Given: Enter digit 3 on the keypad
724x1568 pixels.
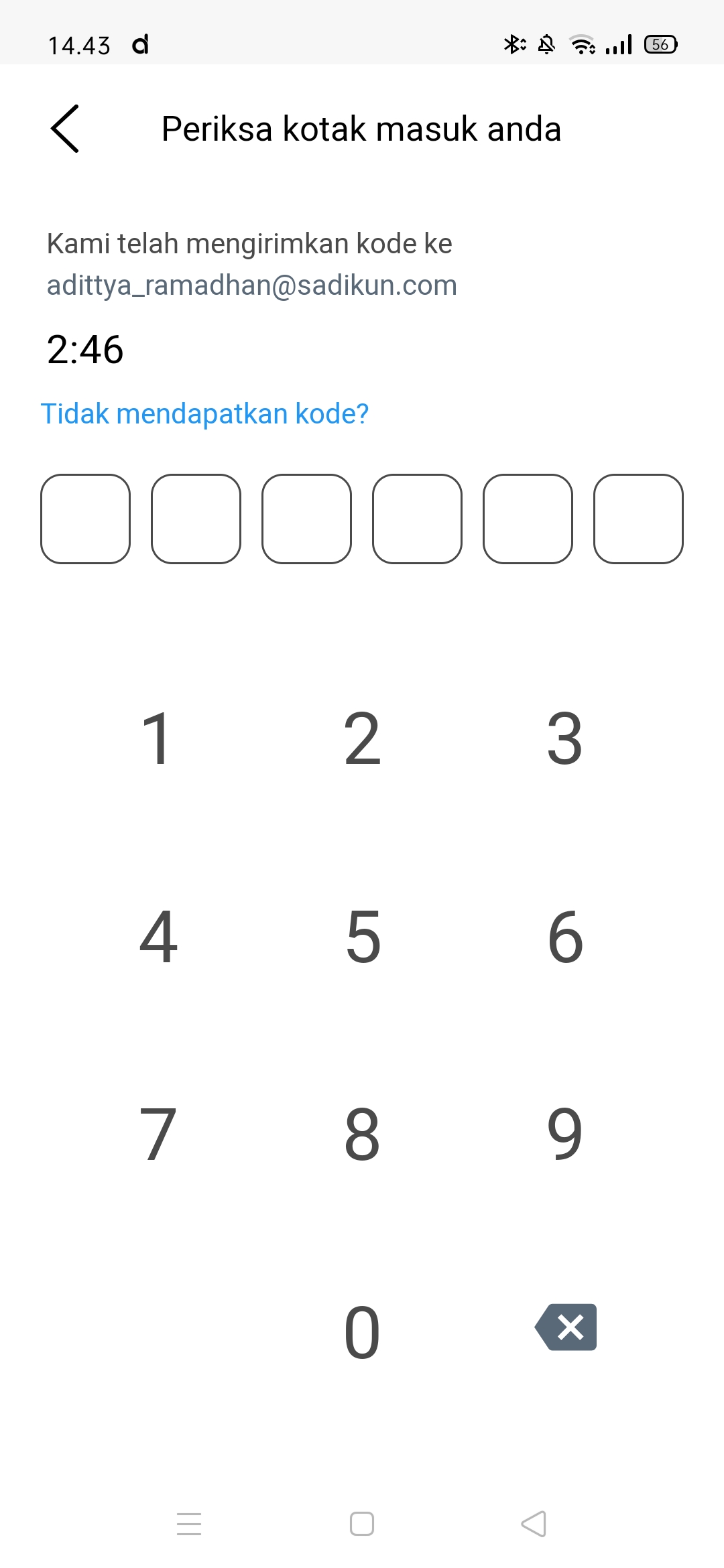Looking at the screenshot, I should (x=564, y=738).
